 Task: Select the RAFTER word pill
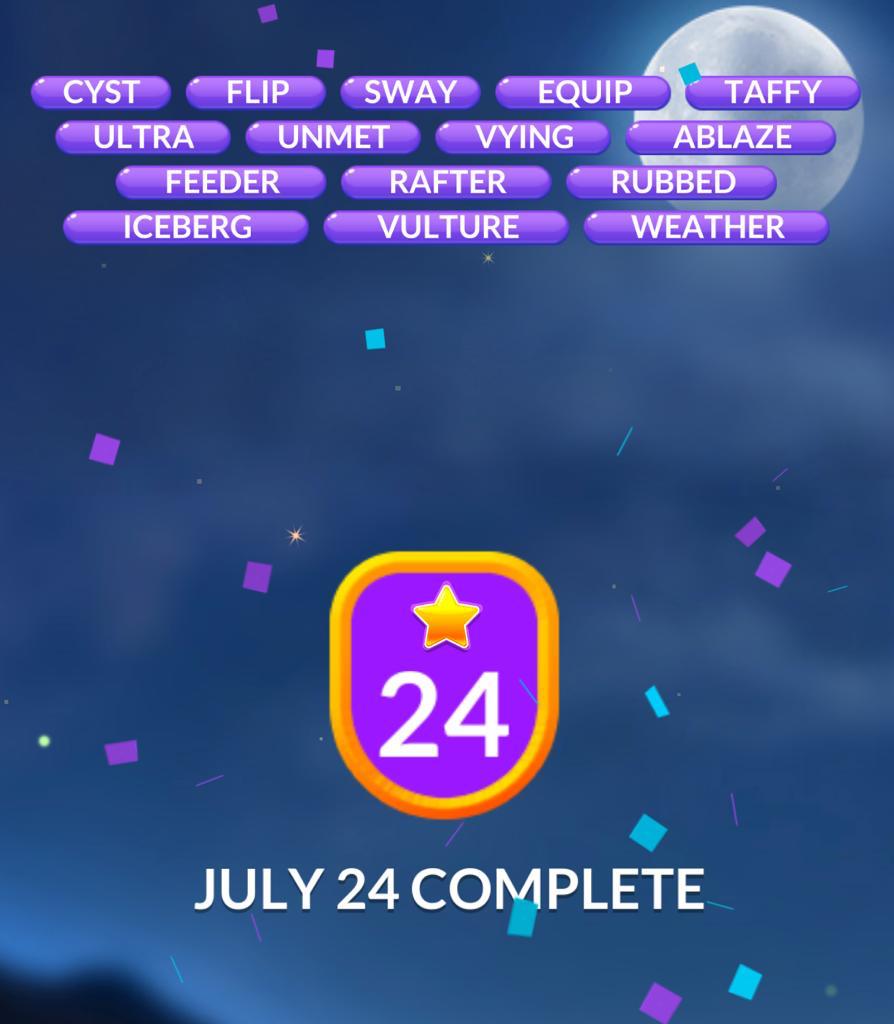(446, 182)
